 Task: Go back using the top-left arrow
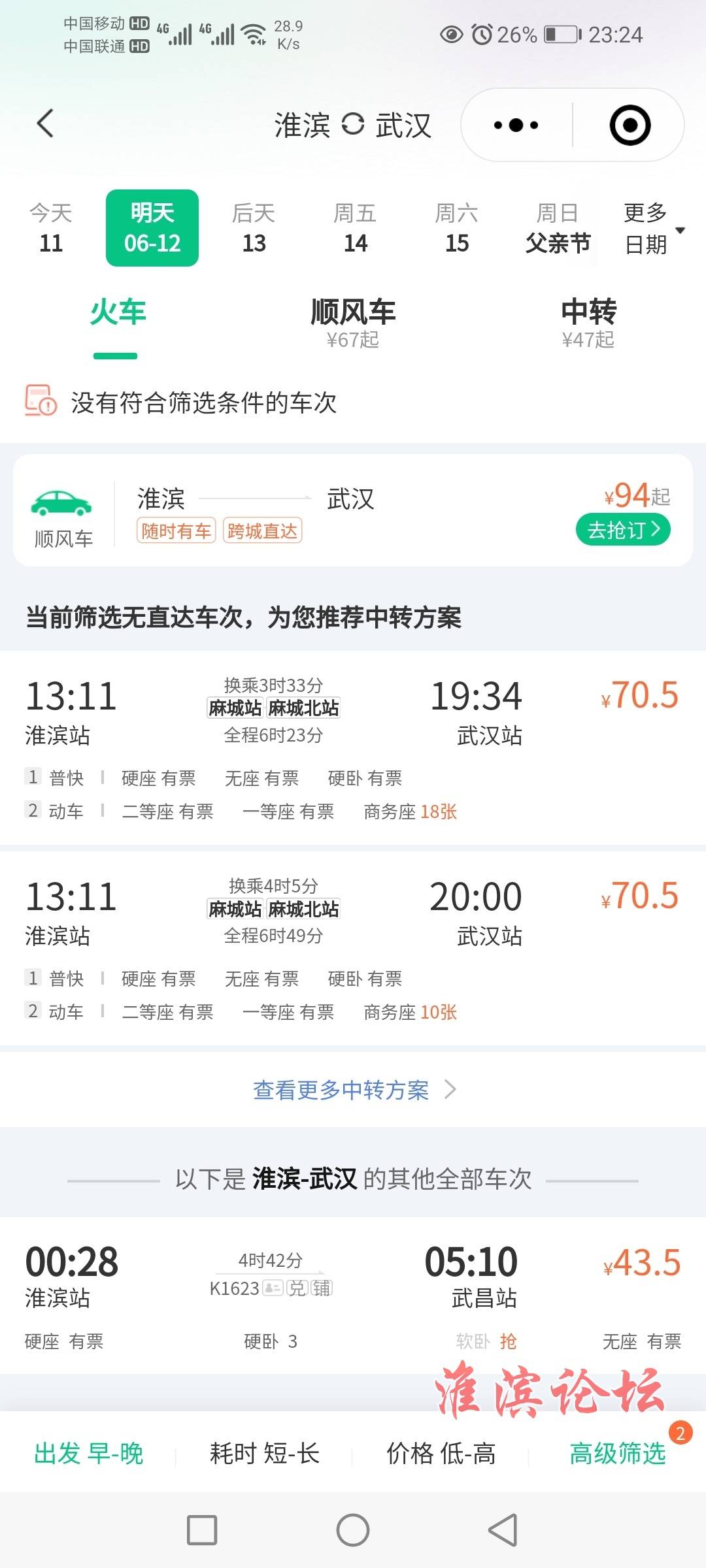tap(45, 123)
